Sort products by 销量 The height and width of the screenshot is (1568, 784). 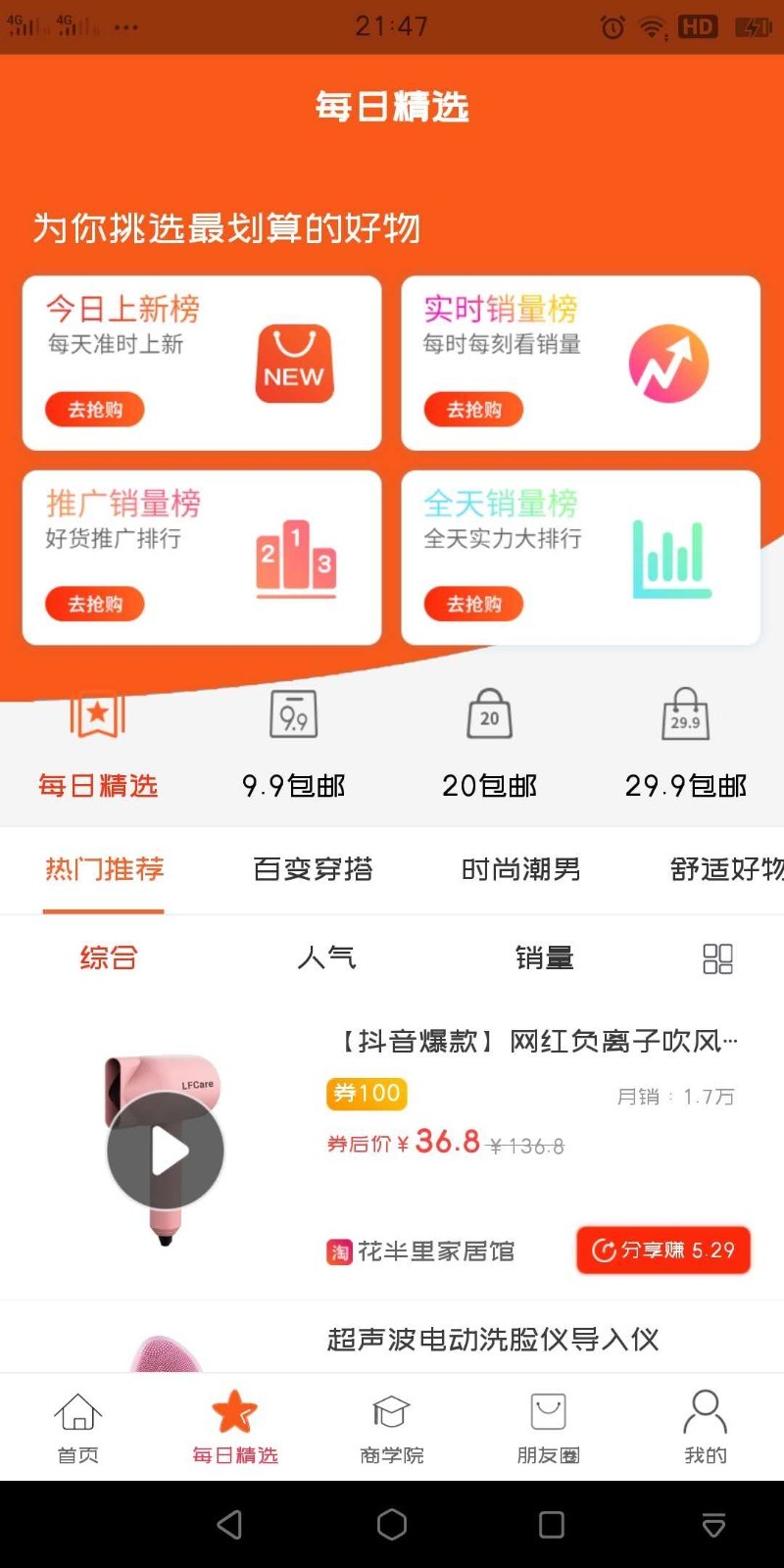click(545, 957)
